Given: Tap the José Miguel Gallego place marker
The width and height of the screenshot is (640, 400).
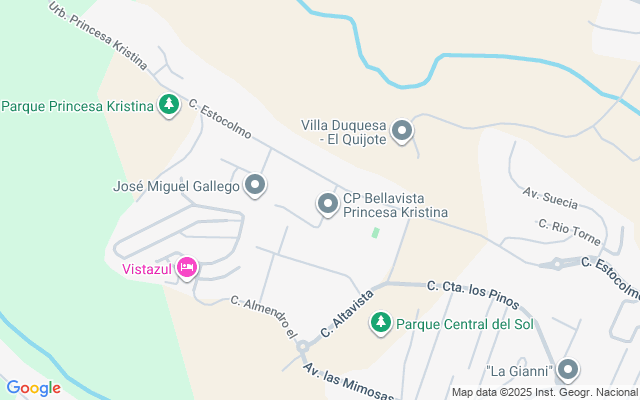Looking at the screenshot, I should [255, 185].
